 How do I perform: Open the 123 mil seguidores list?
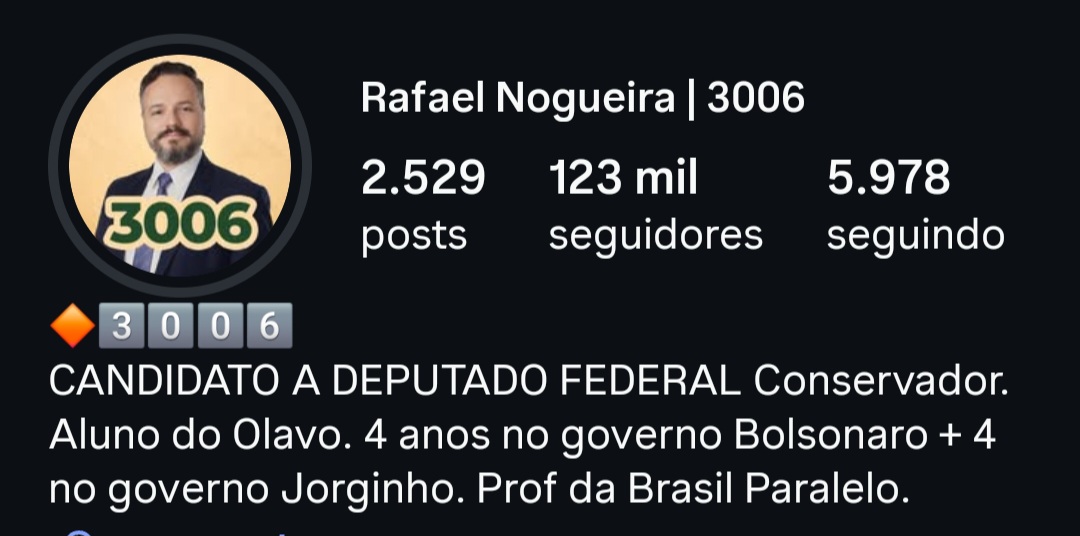click(655, 205)
